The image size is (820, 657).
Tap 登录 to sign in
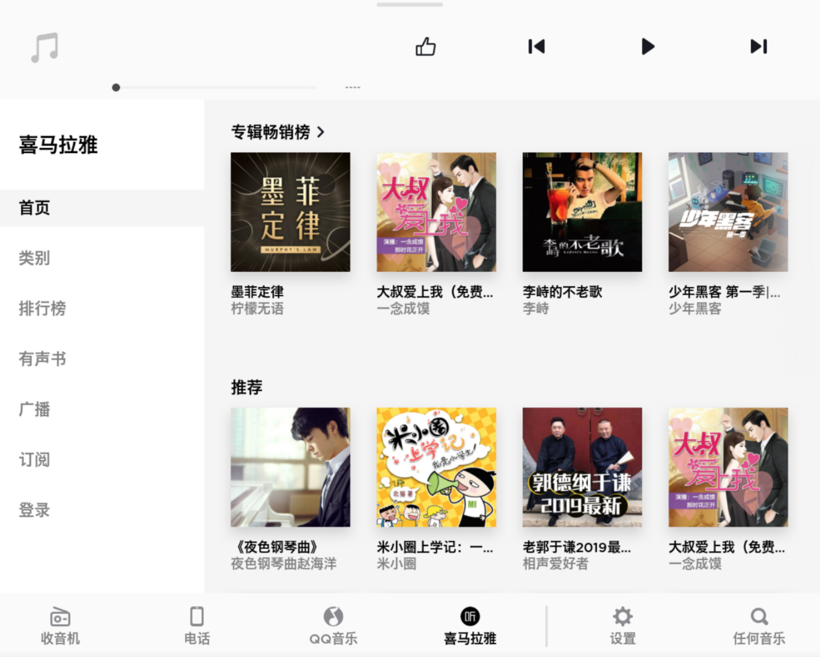pos(34,510)
